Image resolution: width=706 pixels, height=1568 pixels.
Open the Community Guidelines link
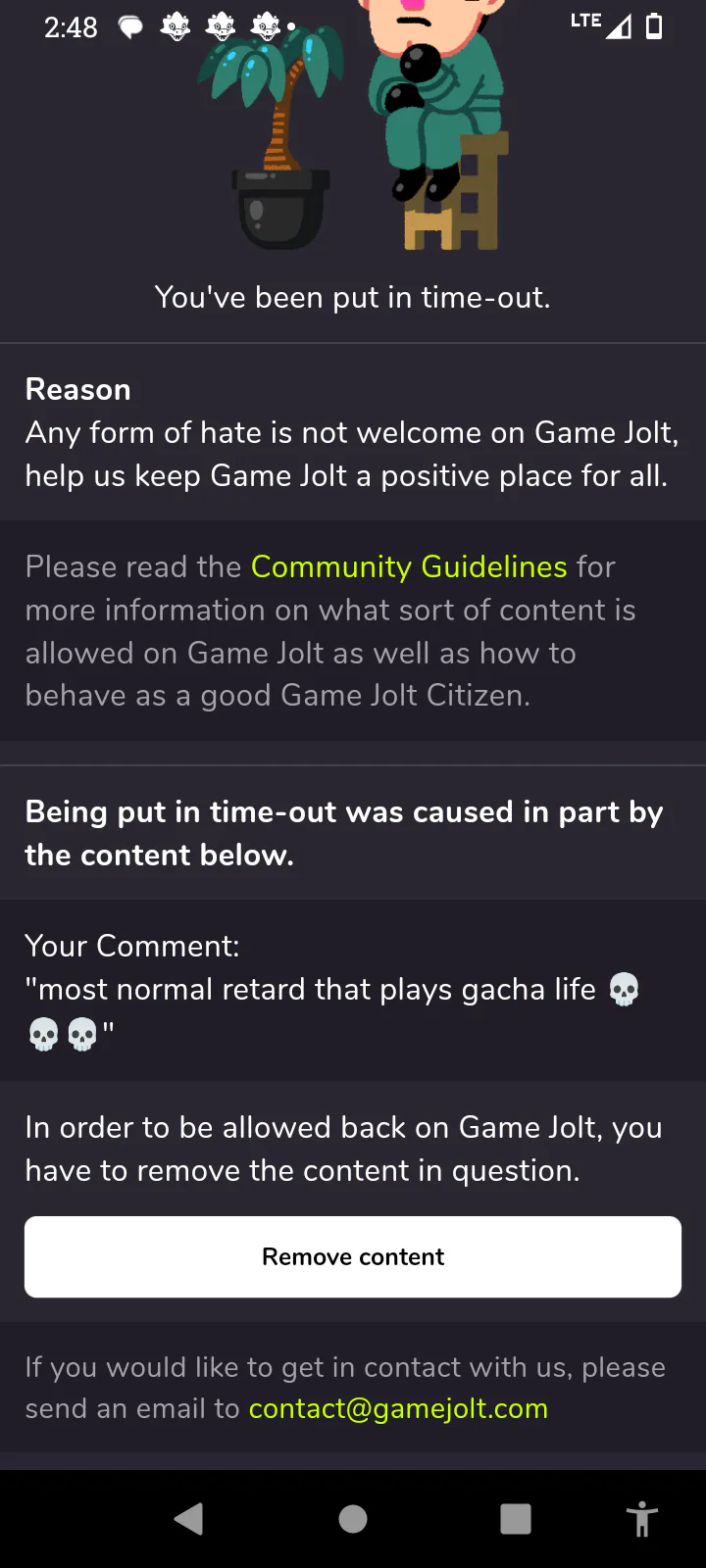tap(409, 566)
